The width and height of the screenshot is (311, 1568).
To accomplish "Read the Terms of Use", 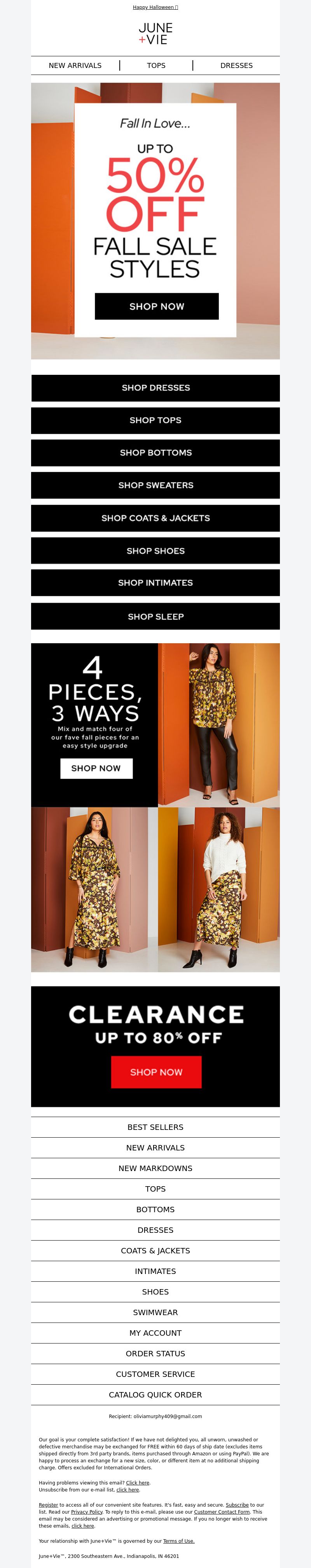I will tap(179, 1540).
